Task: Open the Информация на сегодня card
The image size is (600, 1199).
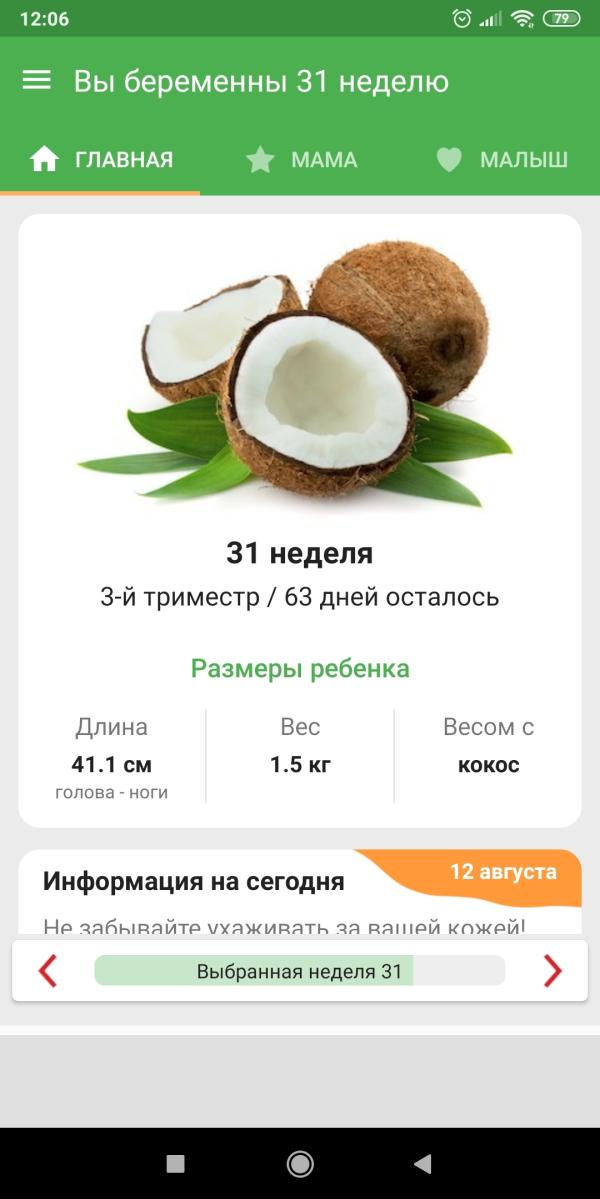Action: coord(300,892)
